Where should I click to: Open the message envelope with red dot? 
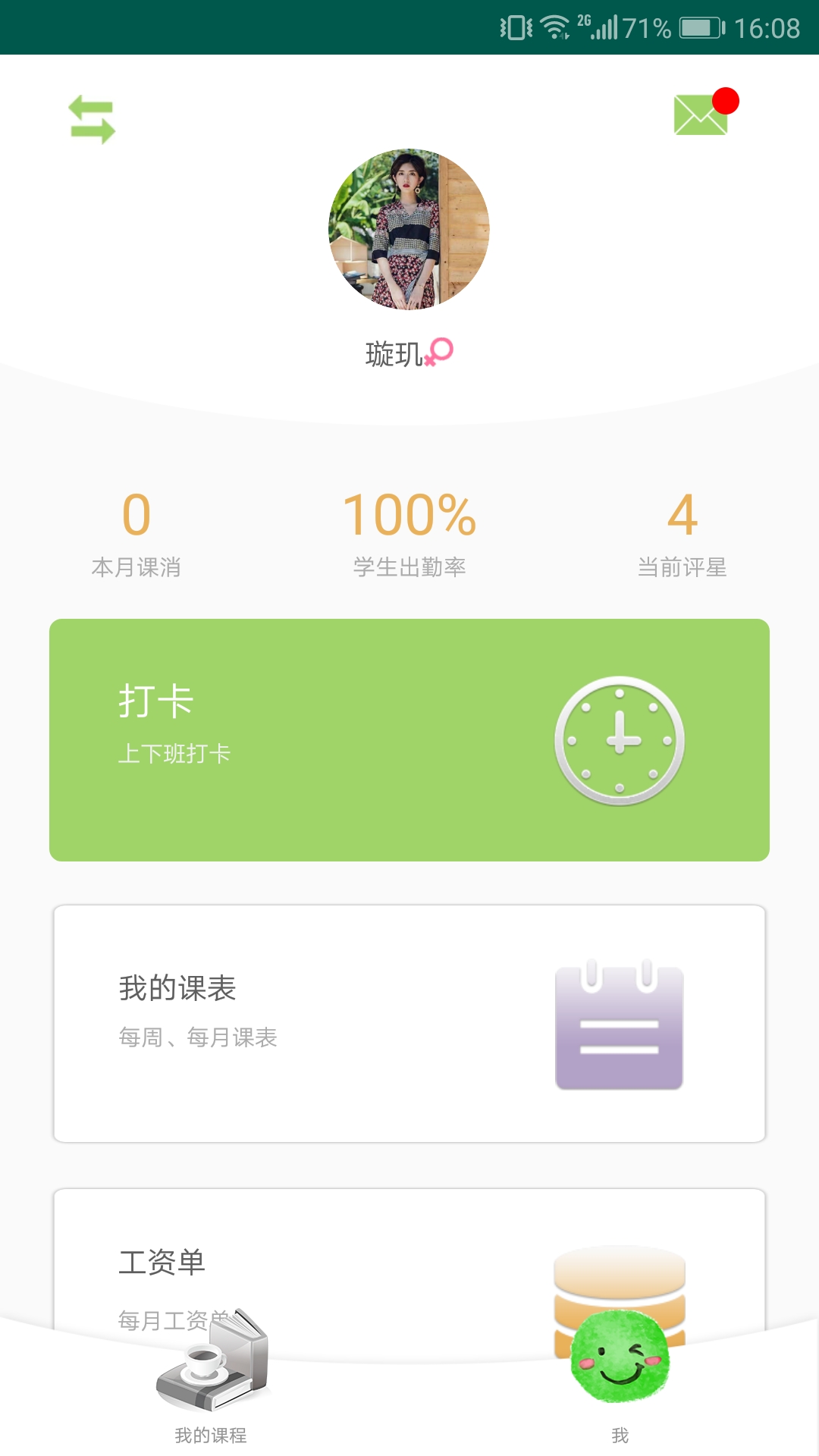(x=702, y=115)
